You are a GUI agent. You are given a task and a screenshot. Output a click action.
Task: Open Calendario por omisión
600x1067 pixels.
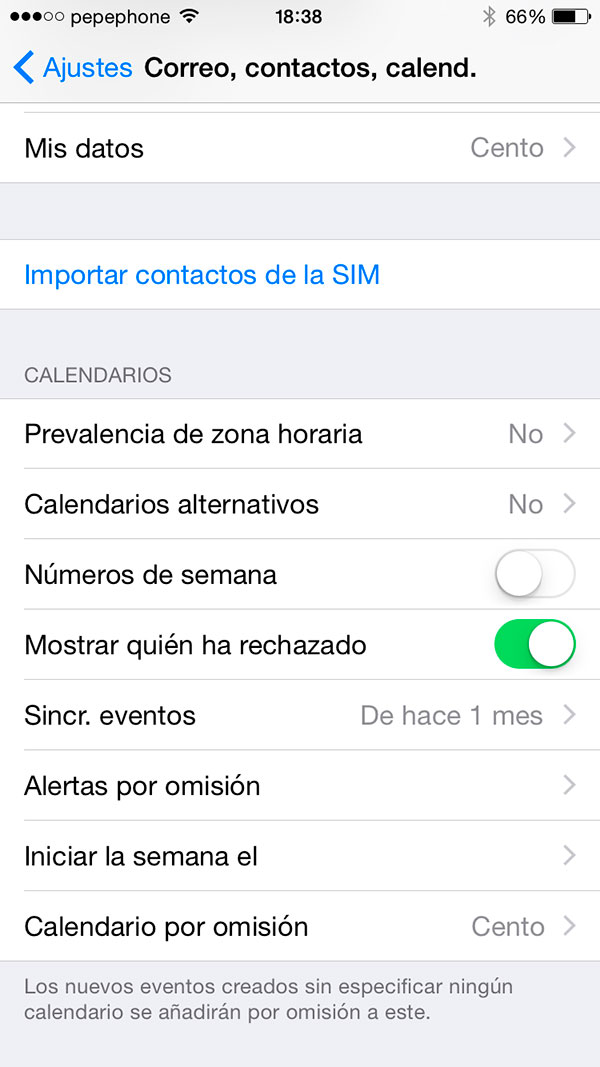point(300,926)
